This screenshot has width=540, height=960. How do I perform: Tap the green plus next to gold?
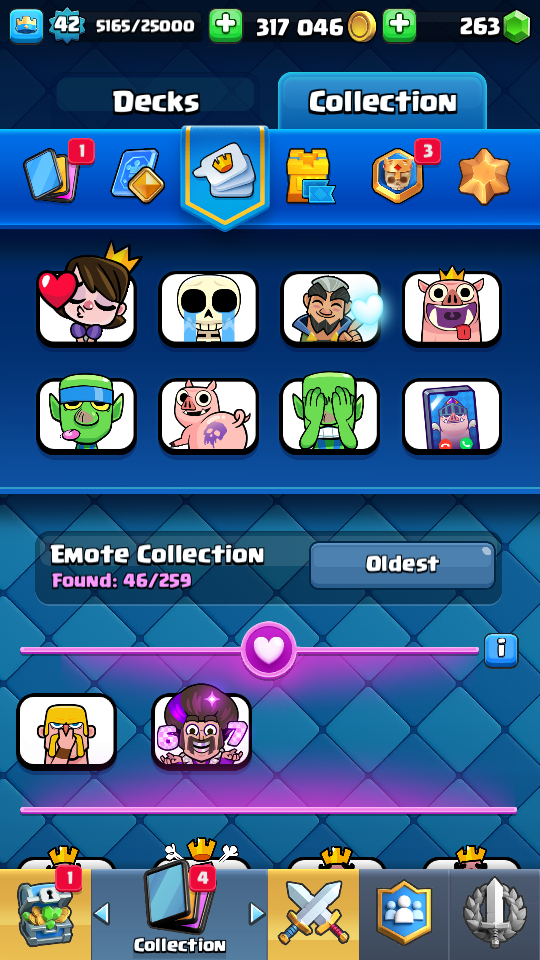click(399, 26)
